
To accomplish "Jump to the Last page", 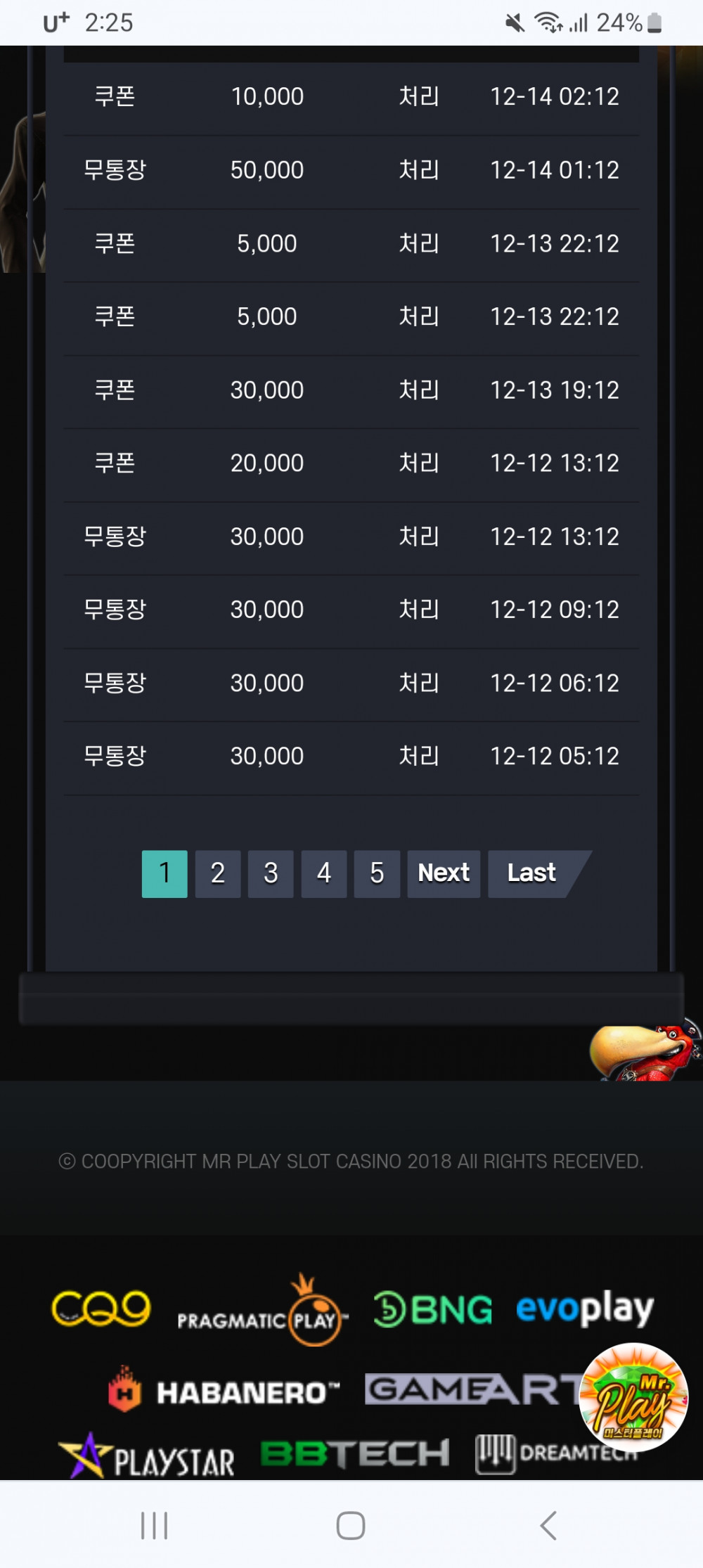I will click(x=532, y=873).
